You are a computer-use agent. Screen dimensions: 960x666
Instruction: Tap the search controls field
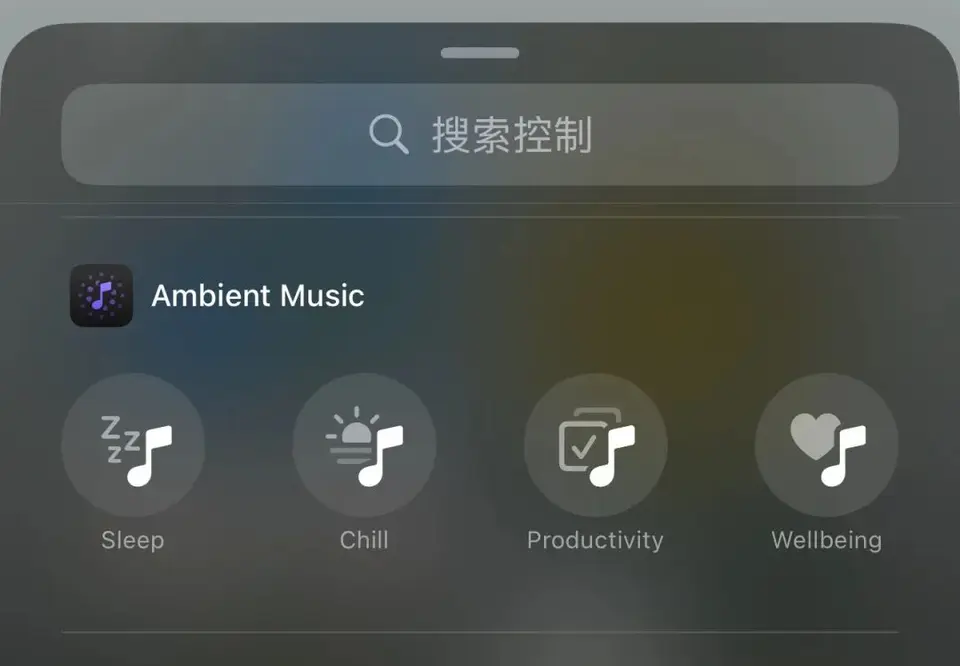(x=480, y=135)
